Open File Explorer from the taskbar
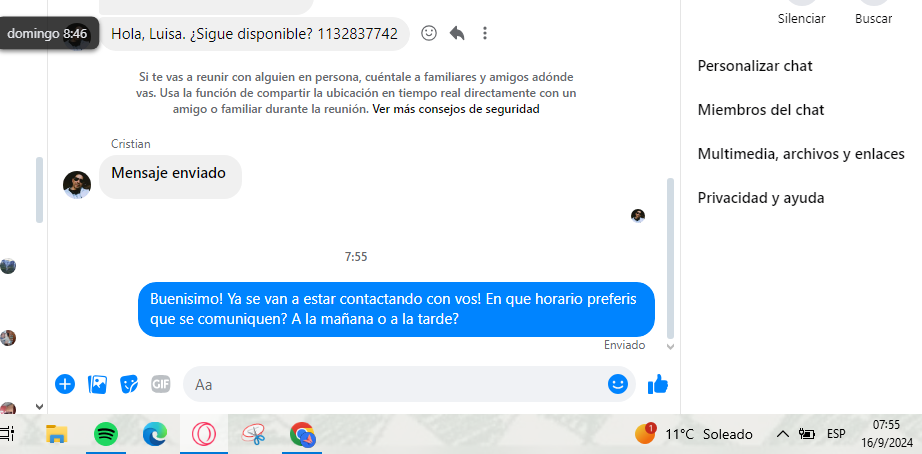 [x=57, y=434]
